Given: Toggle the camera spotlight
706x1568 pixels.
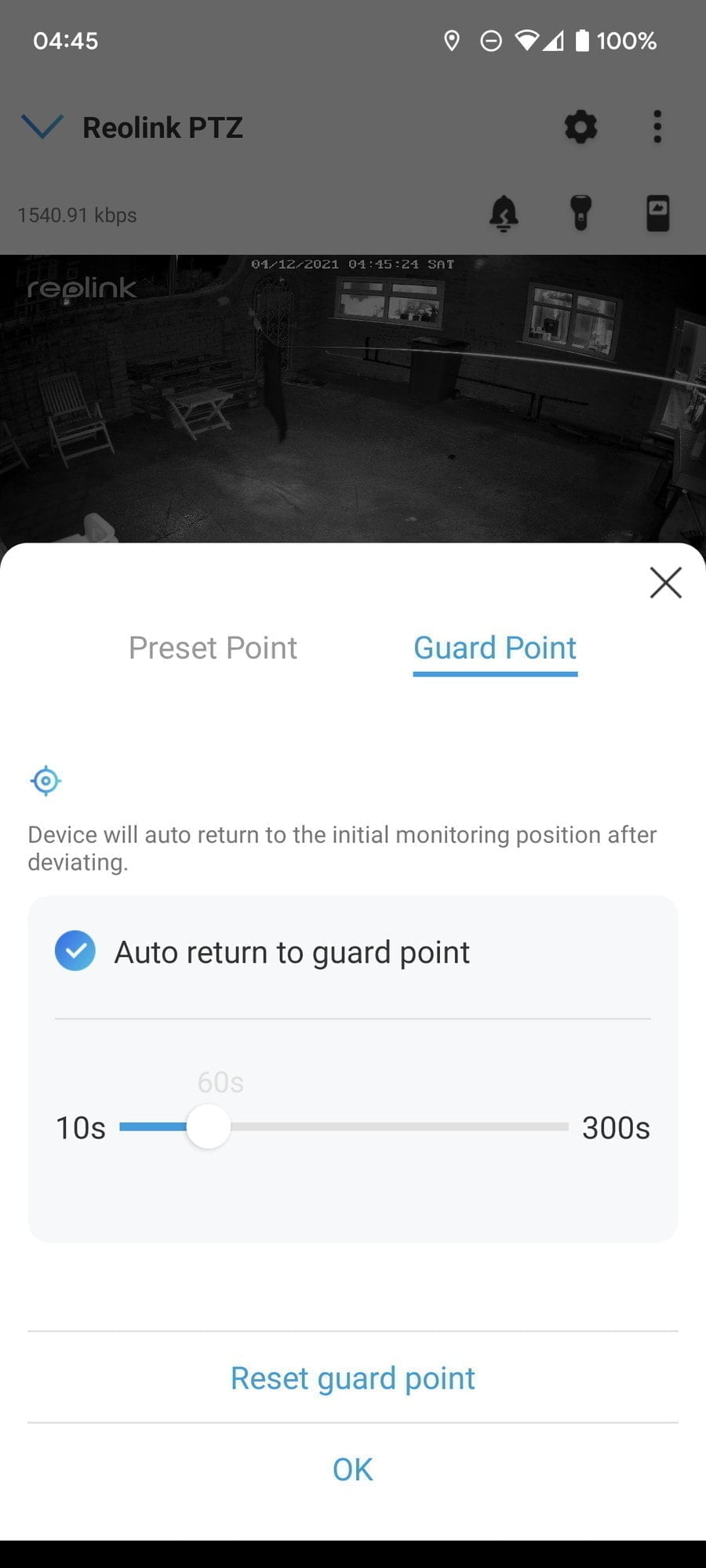Looking at the screenshot, I should pyautogui.click(x=580, y=214).
